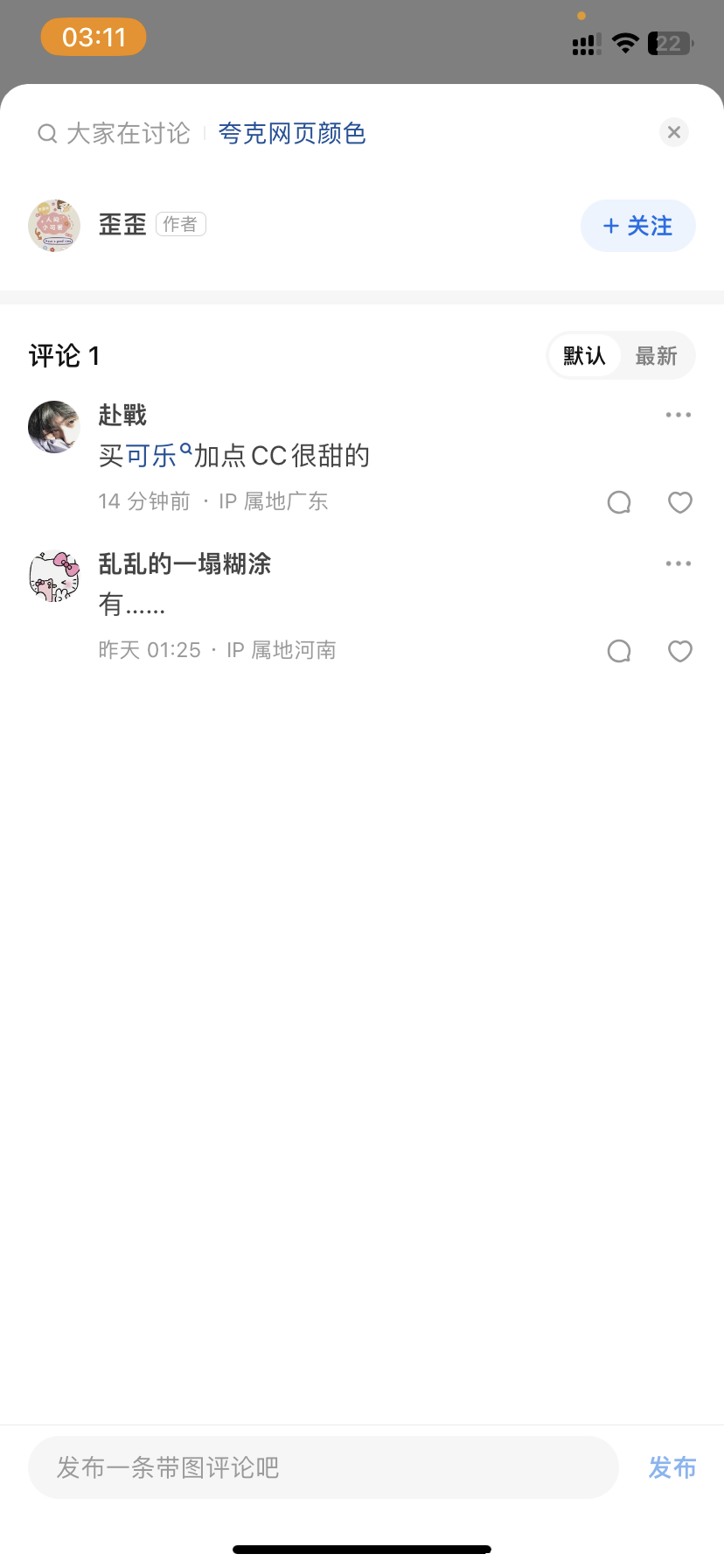This screenshot has width=724, height=1568.
Task: Tap the comment input field 发布一条带图评论吧
Action: click(x=324, y=1467)
